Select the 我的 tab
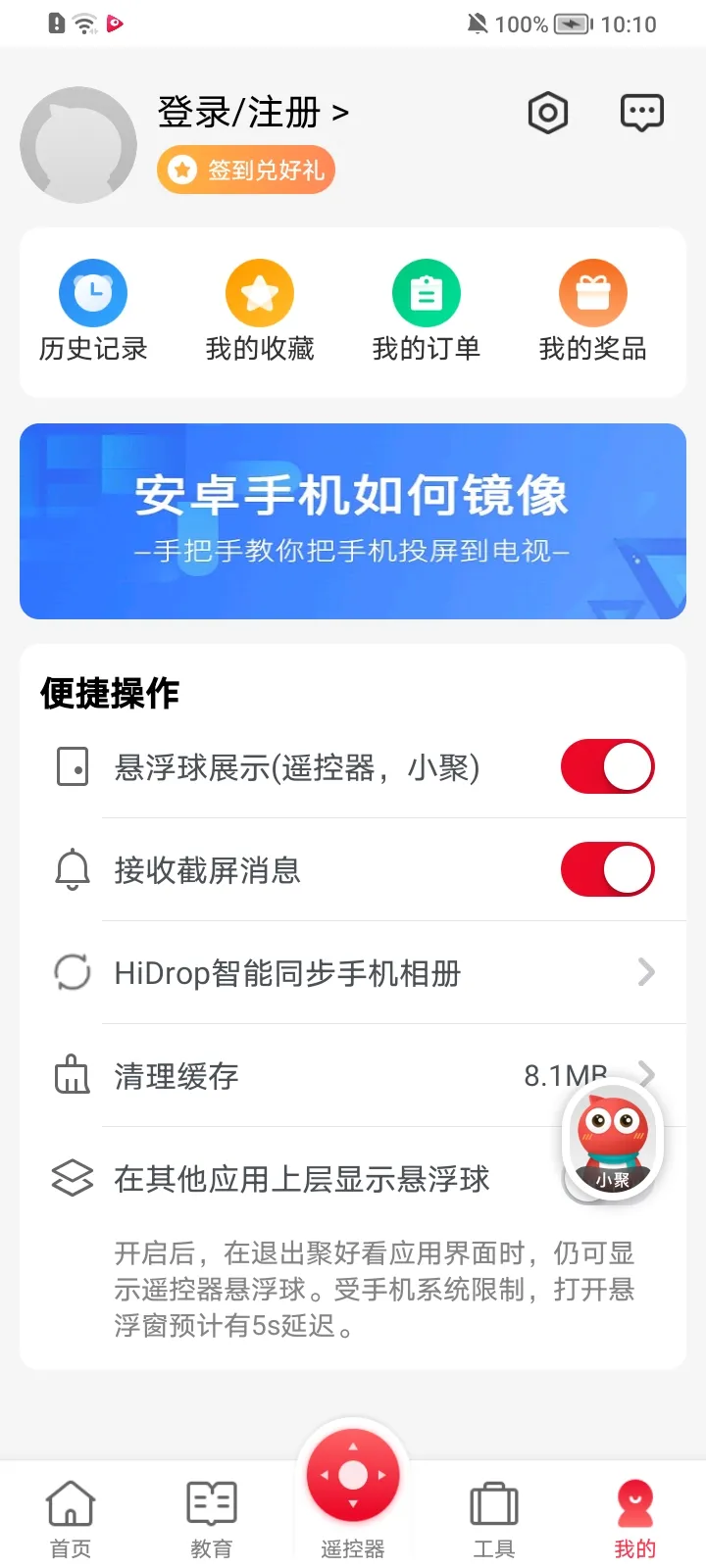This screenshot has height=1568, width=706. click(635, 1519)
